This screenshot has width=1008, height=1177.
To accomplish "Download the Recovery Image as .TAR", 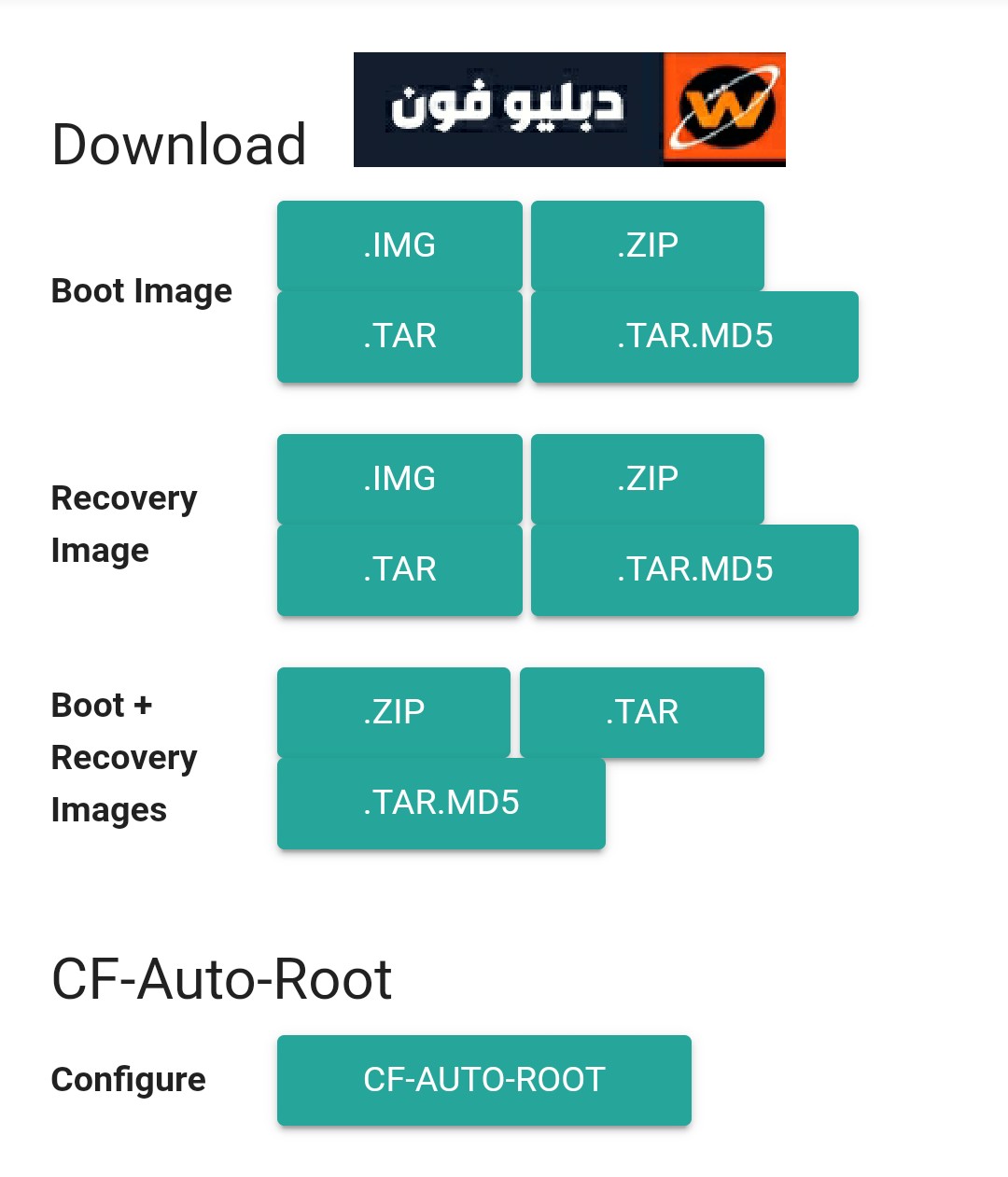I will pyautogui.click(x=399, y=569).
